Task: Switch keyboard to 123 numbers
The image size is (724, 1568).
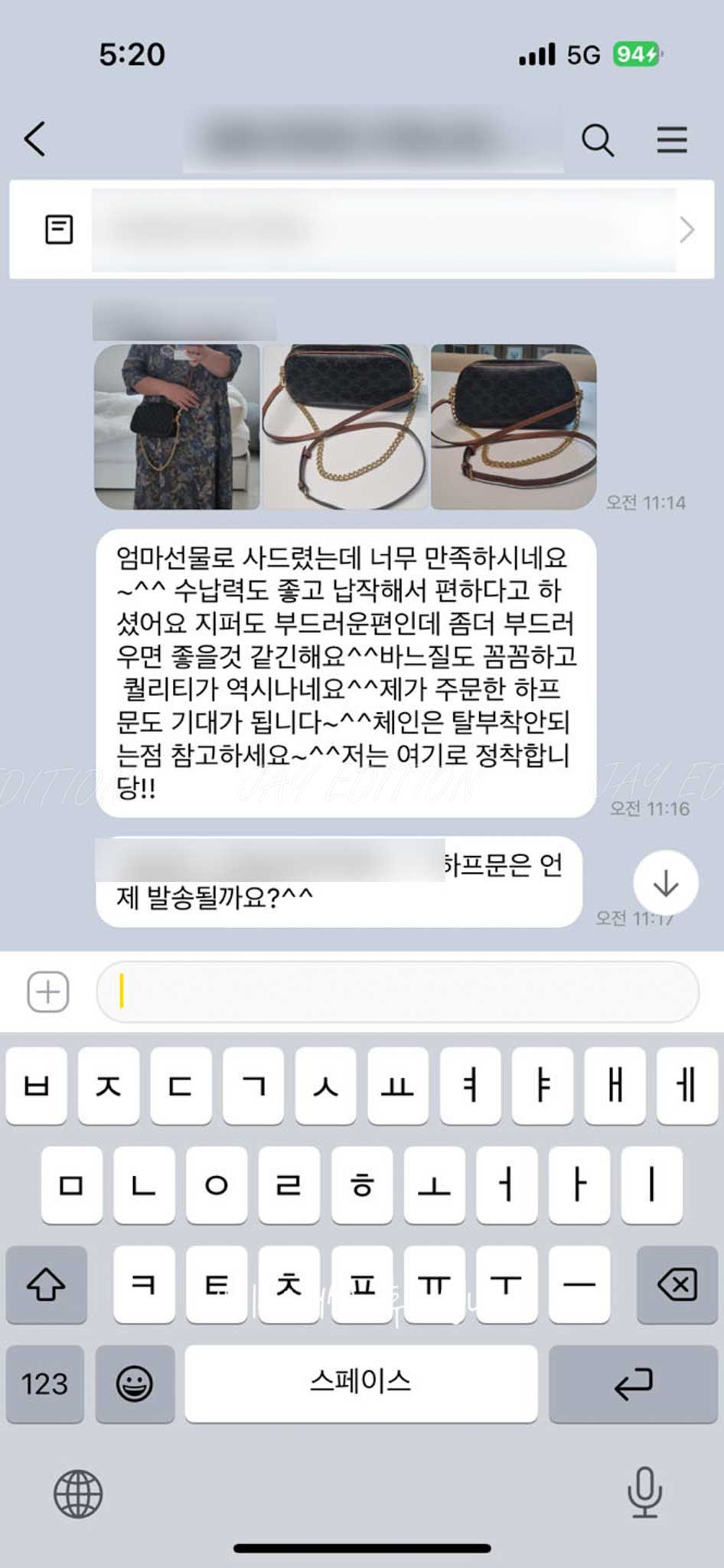Action: (x=45, y=1383)
